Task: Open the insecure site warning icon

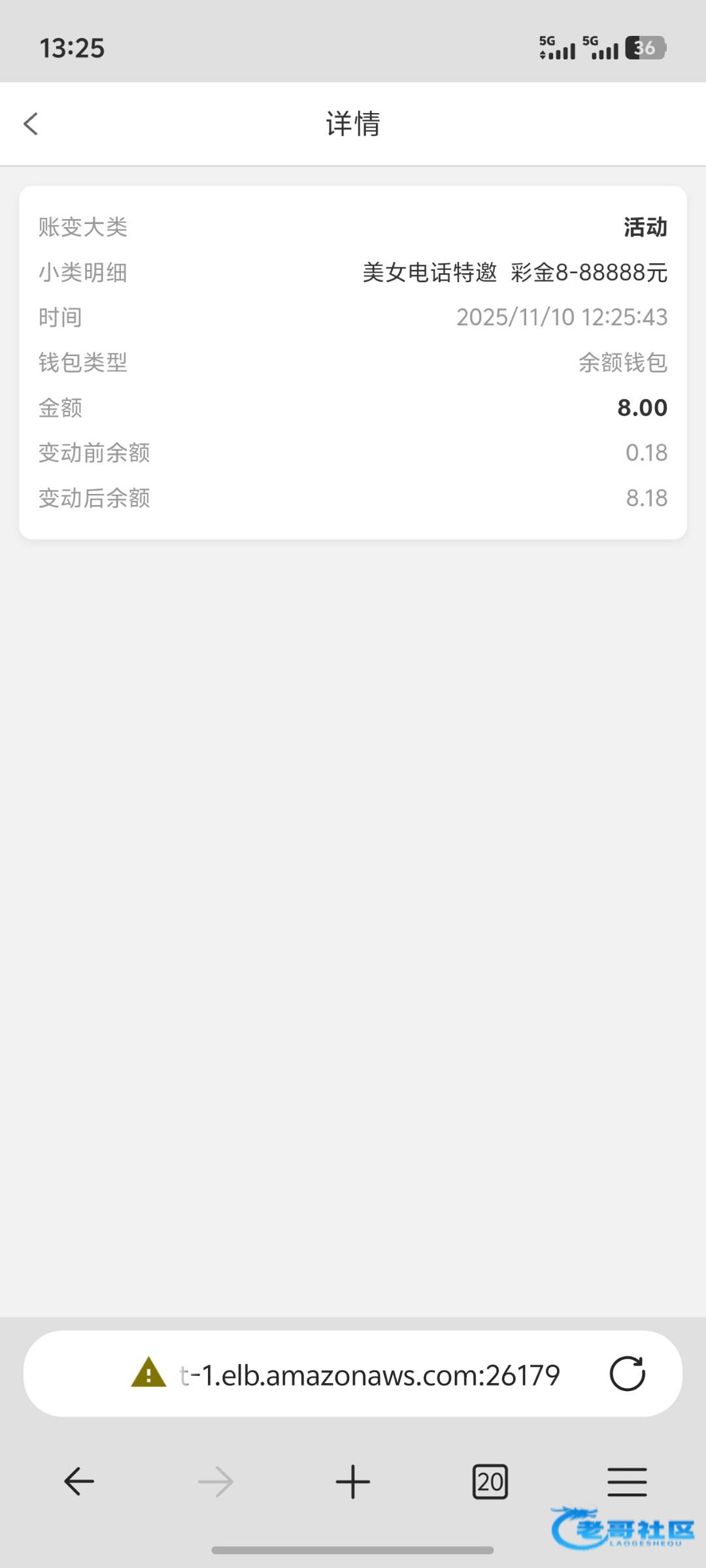Action: tap(149, 1374)
